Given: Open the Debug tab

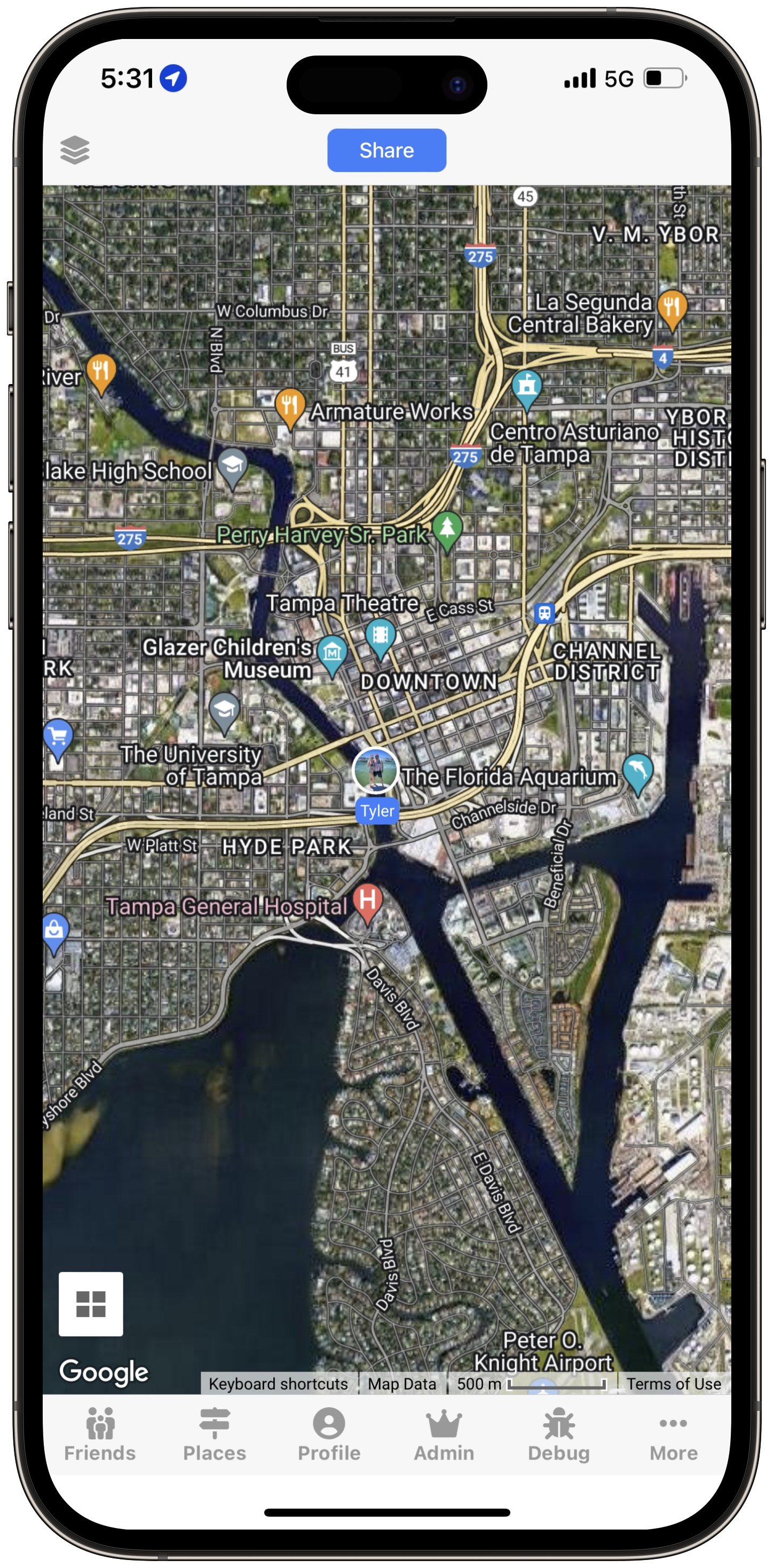Looking at the screenshot, I should coord(558,1434).
